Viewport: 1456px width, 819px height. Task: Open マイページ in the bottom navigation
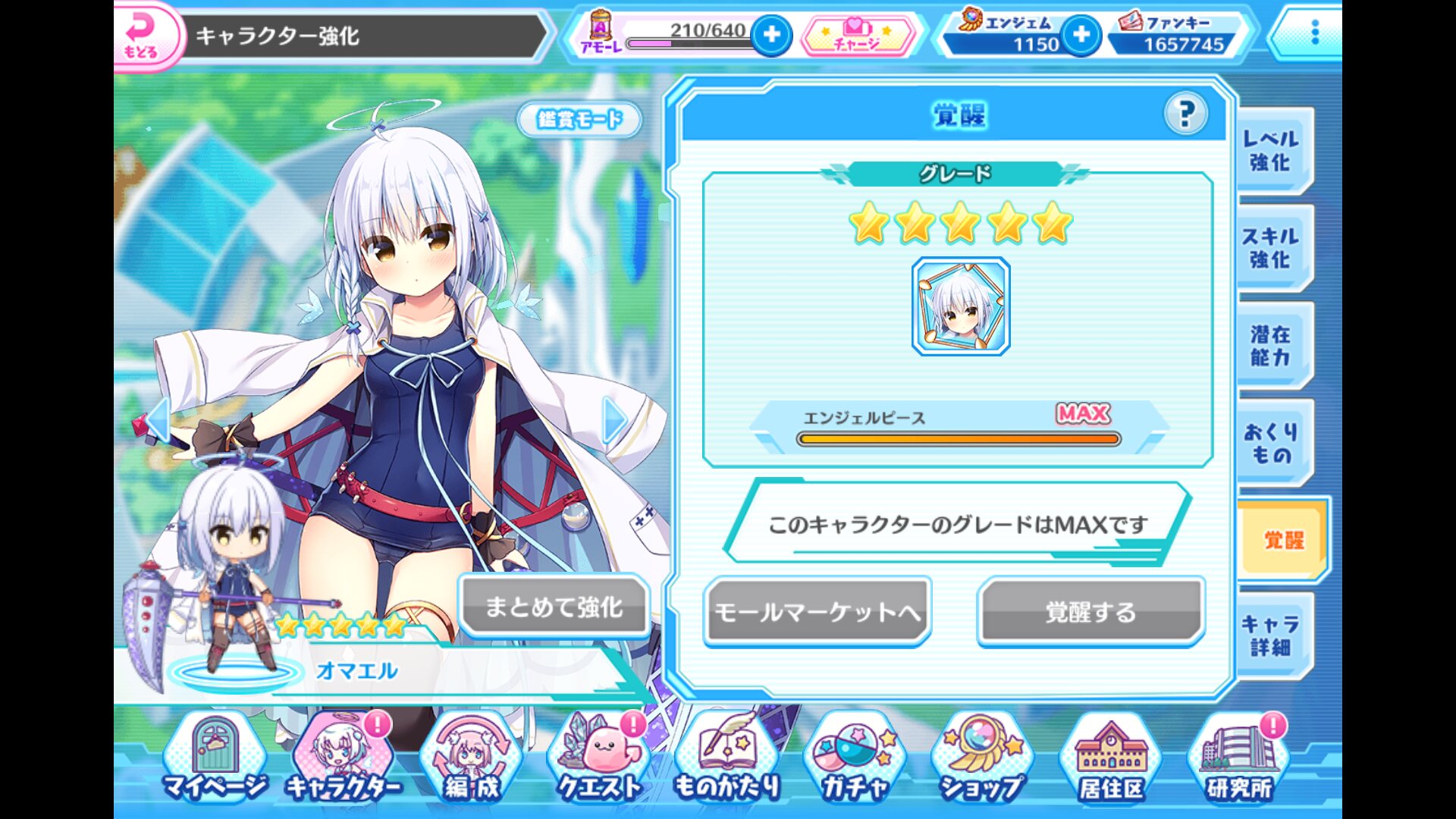tap(215, 758)
